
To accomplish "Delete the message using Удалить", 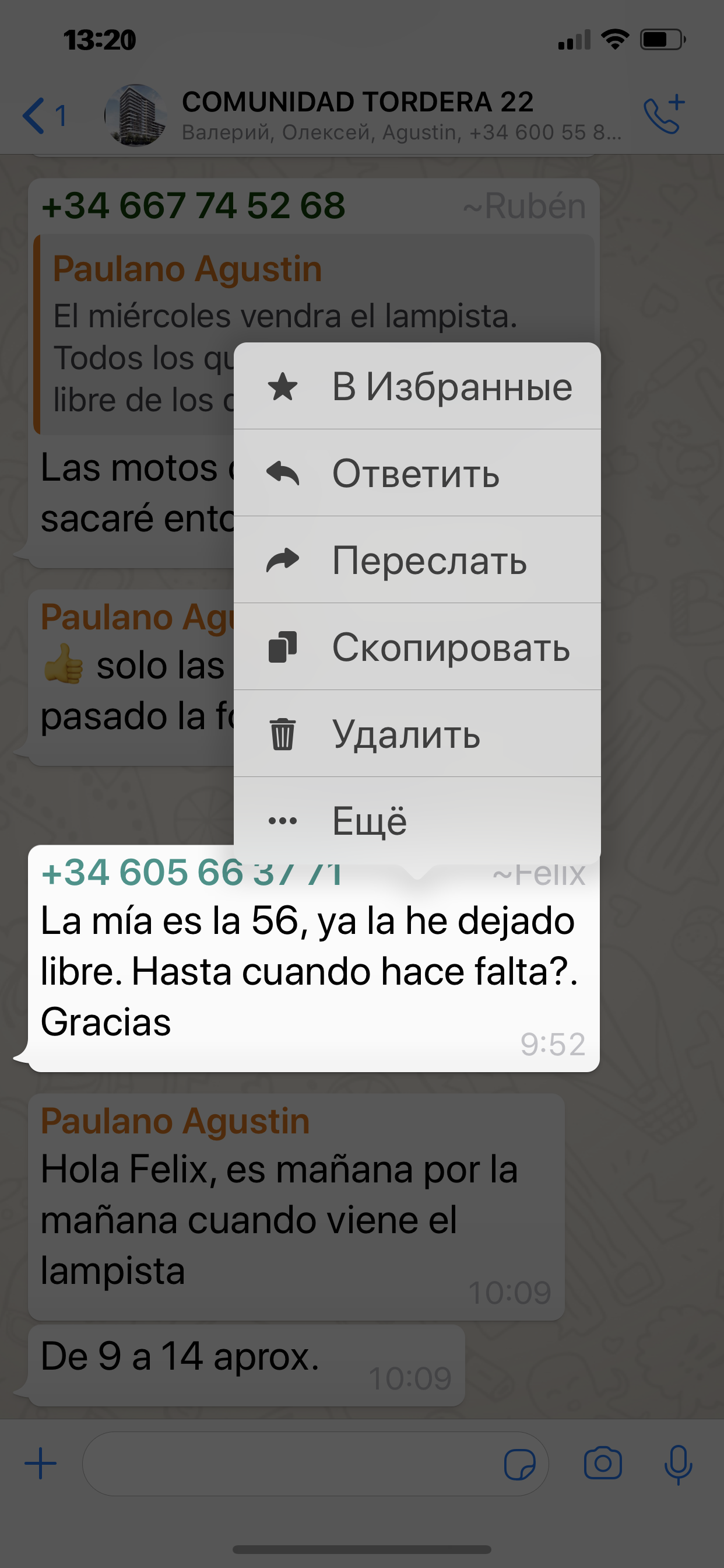I will pyautogui.click(x=417, y=733).
